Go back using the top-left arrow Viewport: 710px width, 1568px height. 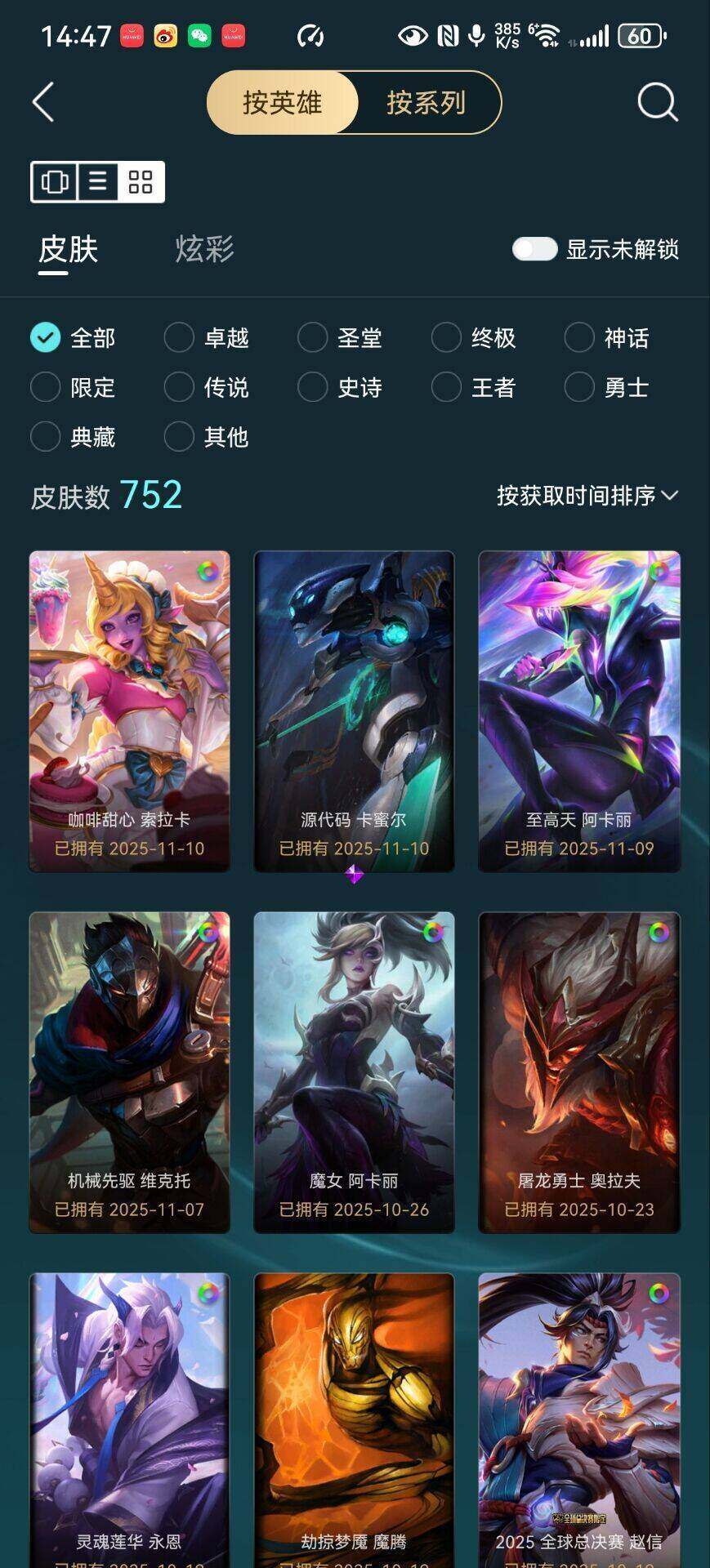[x=43, y=103]
